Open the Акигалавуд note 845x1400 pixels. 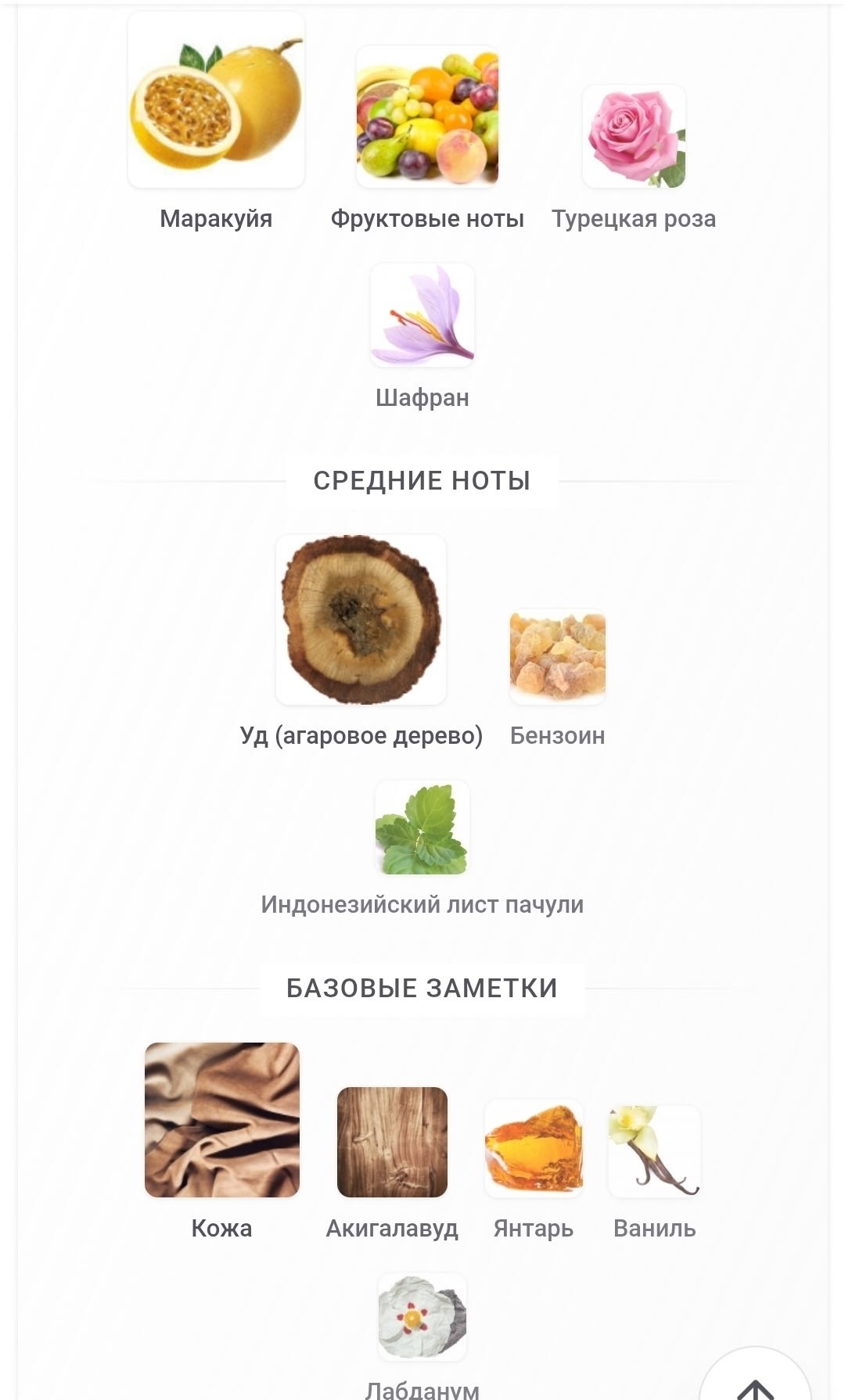(392, 1142)
